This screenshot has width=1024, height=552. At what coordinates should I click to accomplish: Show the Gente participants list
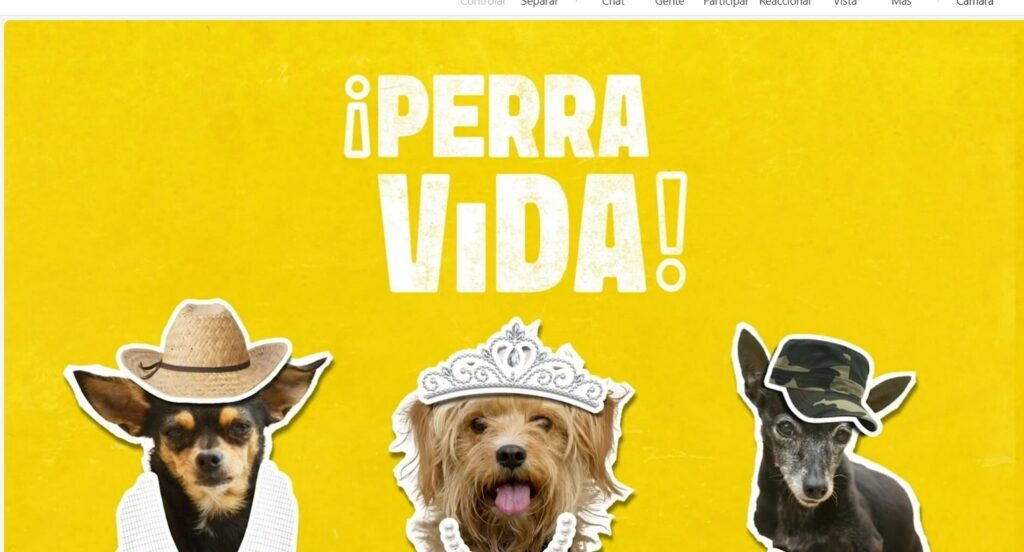click(x=669, y=3)
